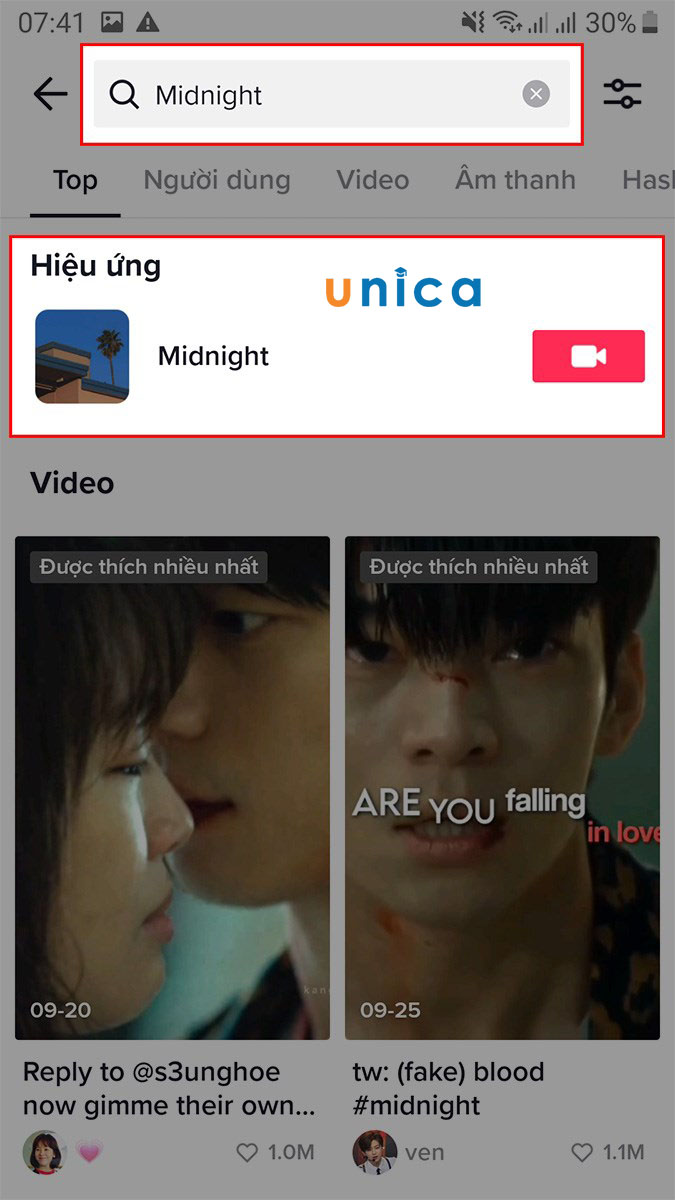Open the search filters icon
This screenshot has width=675, height=1200.
click(x=622, y=95)
